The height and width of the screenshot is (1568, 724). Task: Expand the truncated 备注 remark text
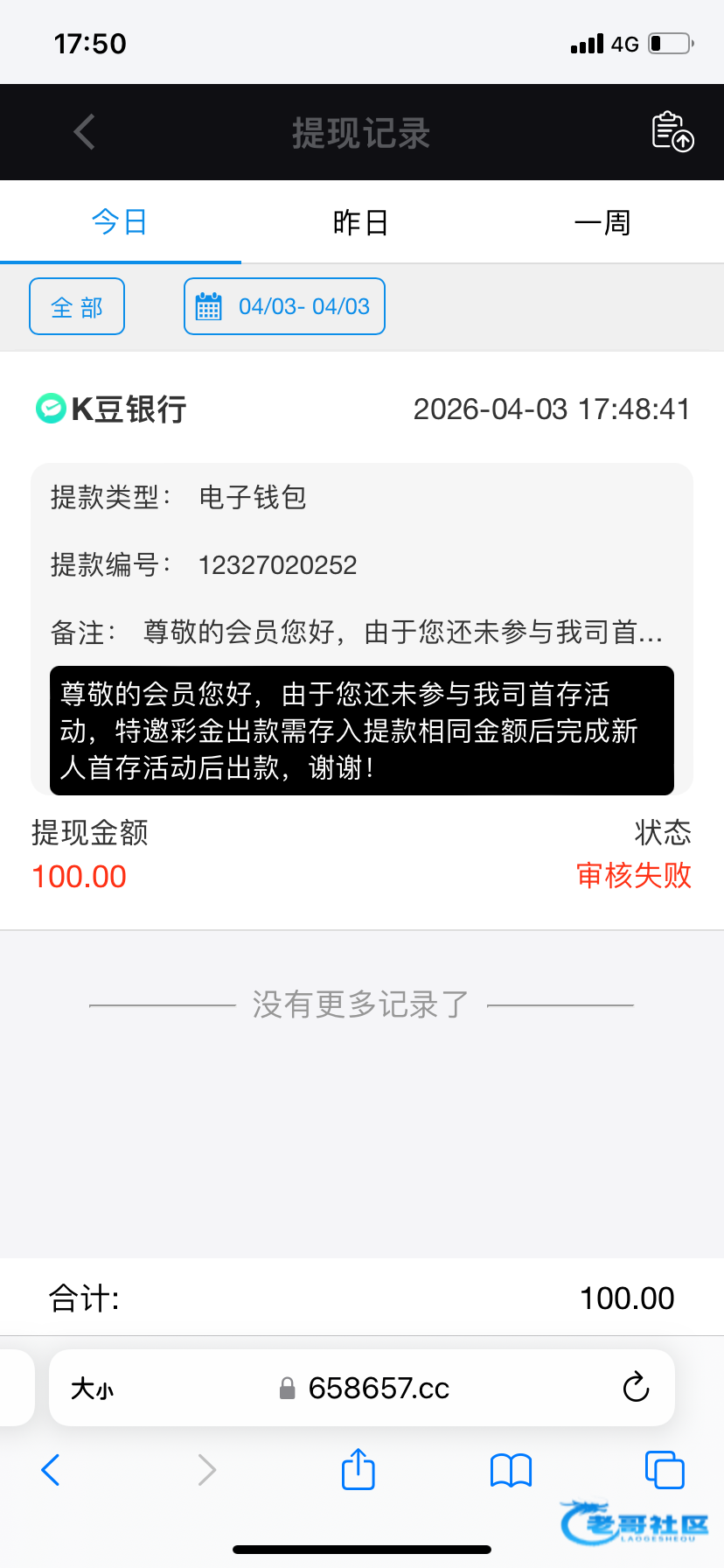402,632
